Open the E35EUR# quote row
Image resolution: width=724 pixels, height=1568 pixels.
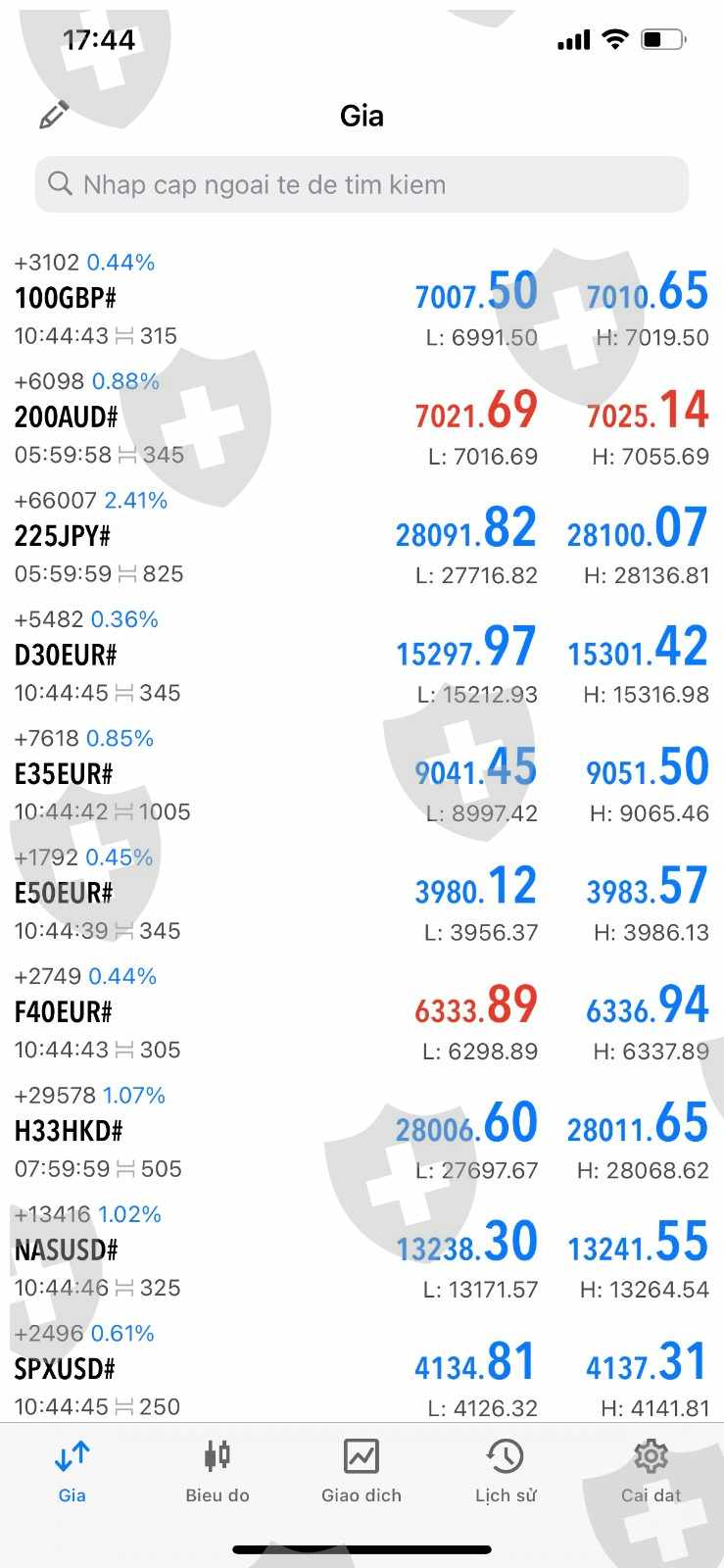point(362,775)
